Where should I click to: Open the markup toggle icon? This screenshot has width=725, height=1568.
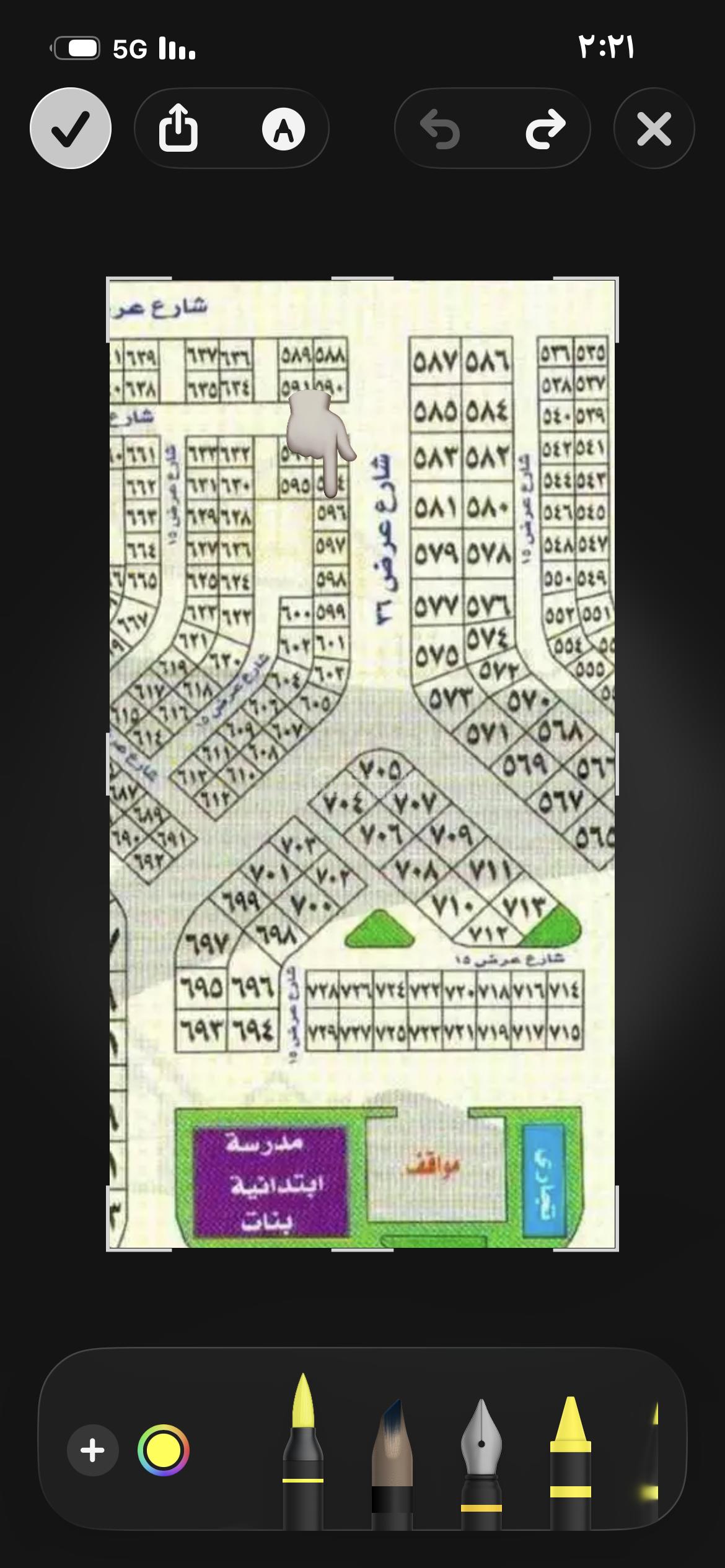(x=283, y=129)
